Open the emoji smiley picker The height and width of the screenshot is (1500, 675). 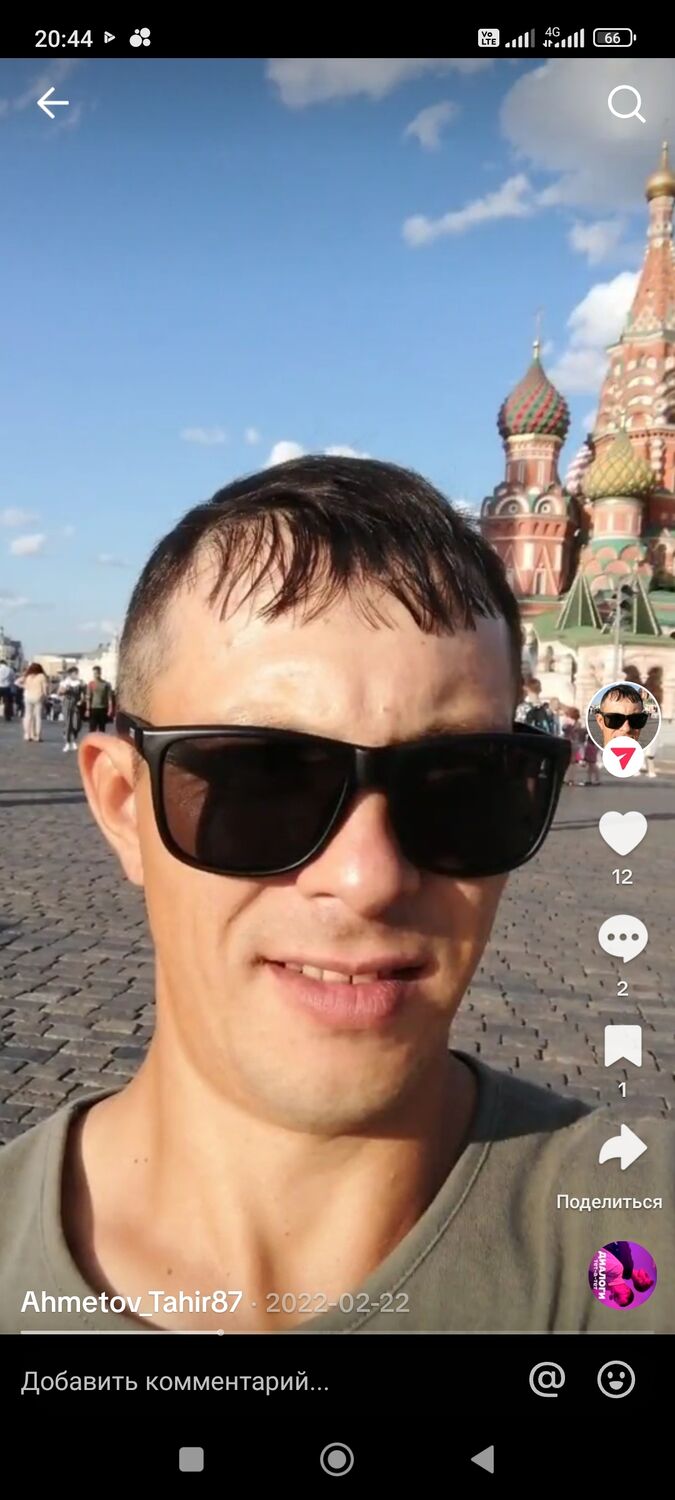click(616, 1380)
